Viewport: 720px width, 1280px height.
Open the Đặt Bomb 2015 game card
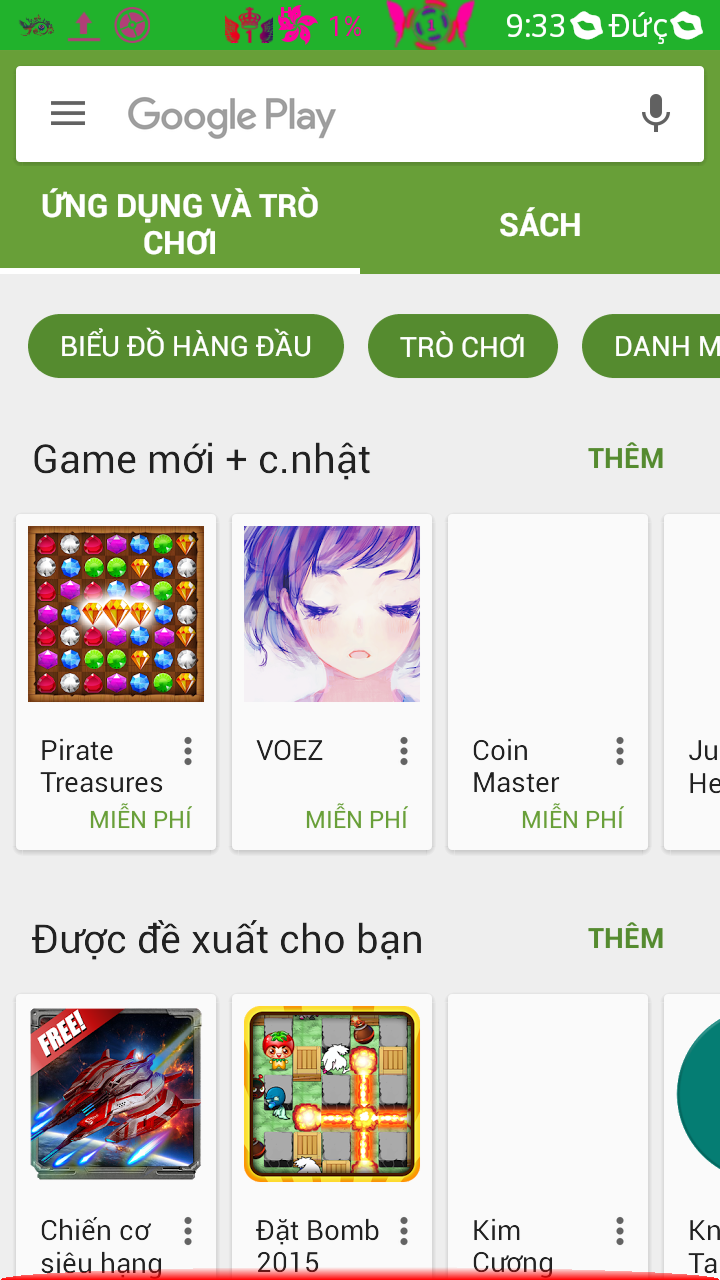332,1094
